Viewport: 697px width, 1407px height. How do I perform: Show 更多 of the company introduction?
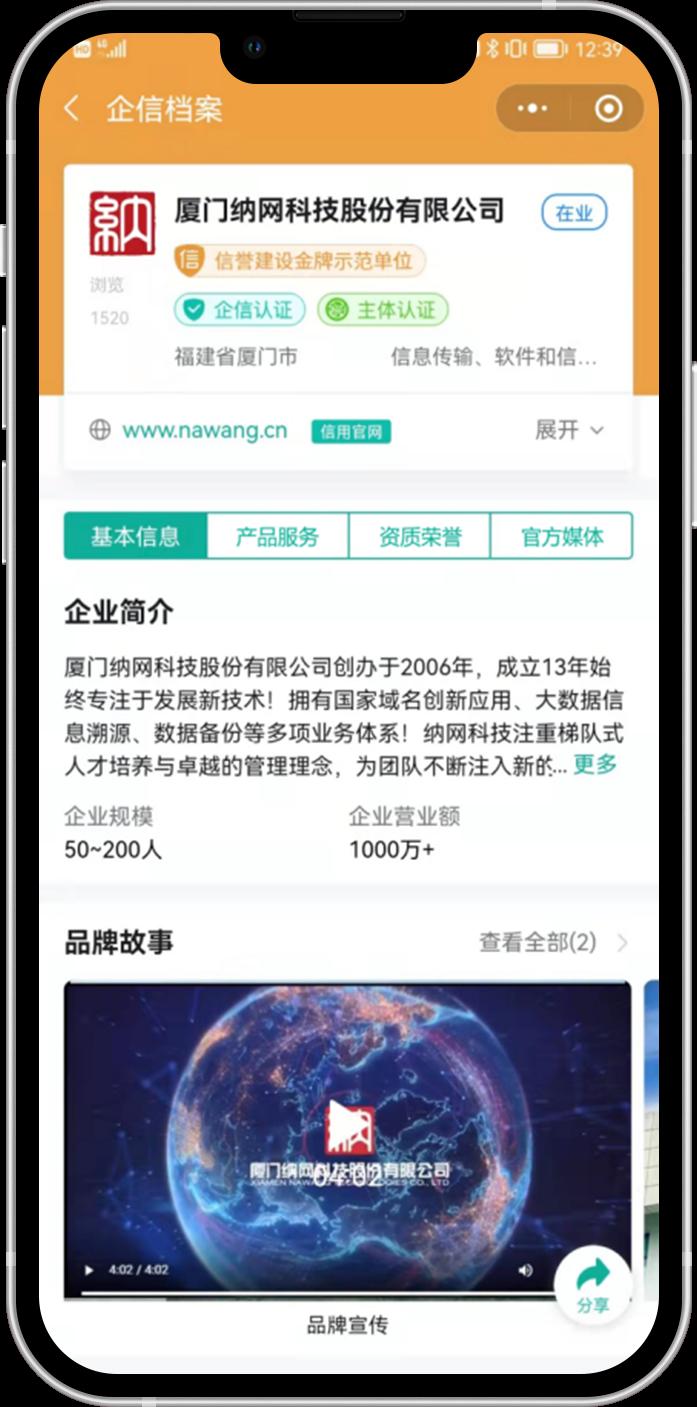[594, 765]
